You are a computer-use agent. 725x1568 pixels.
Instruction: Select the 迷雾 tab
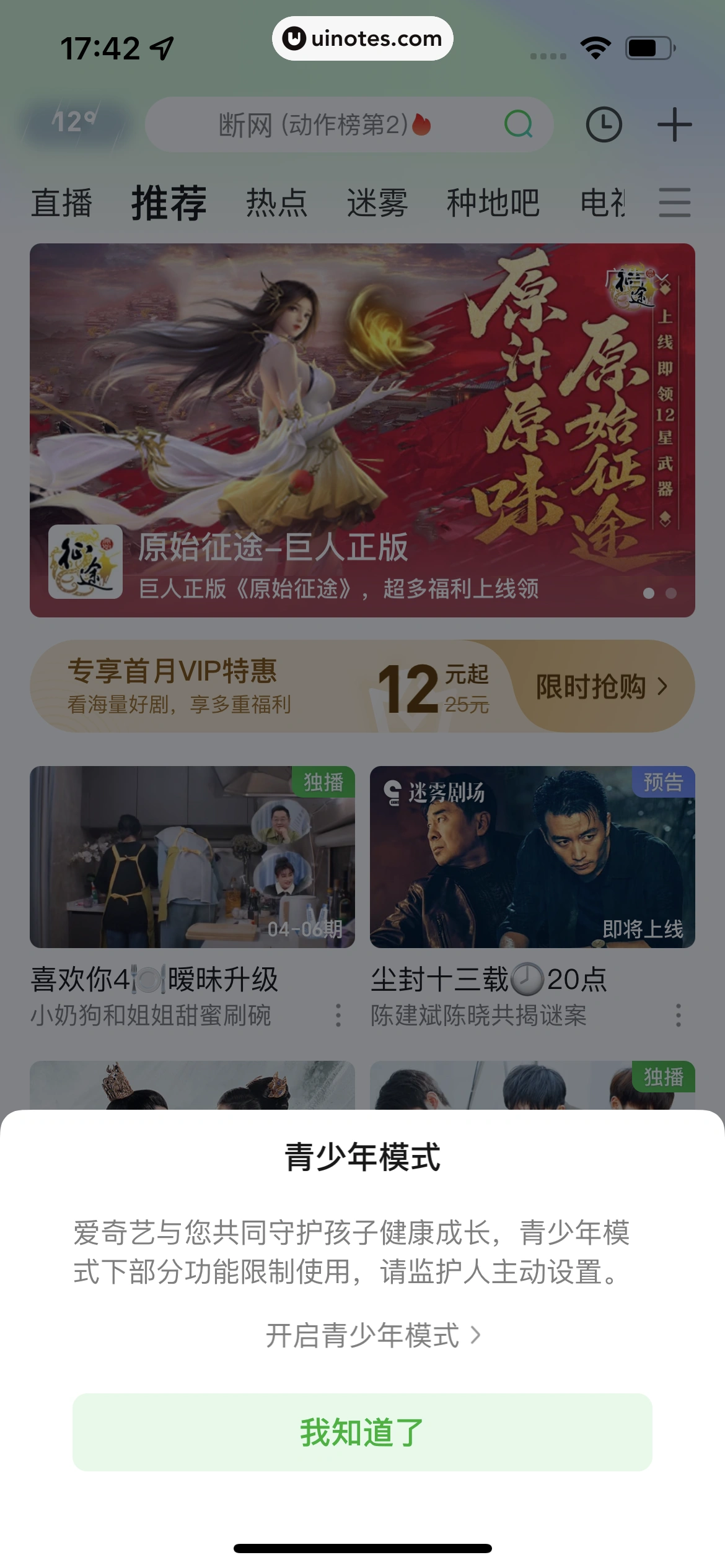pos(377,203)
